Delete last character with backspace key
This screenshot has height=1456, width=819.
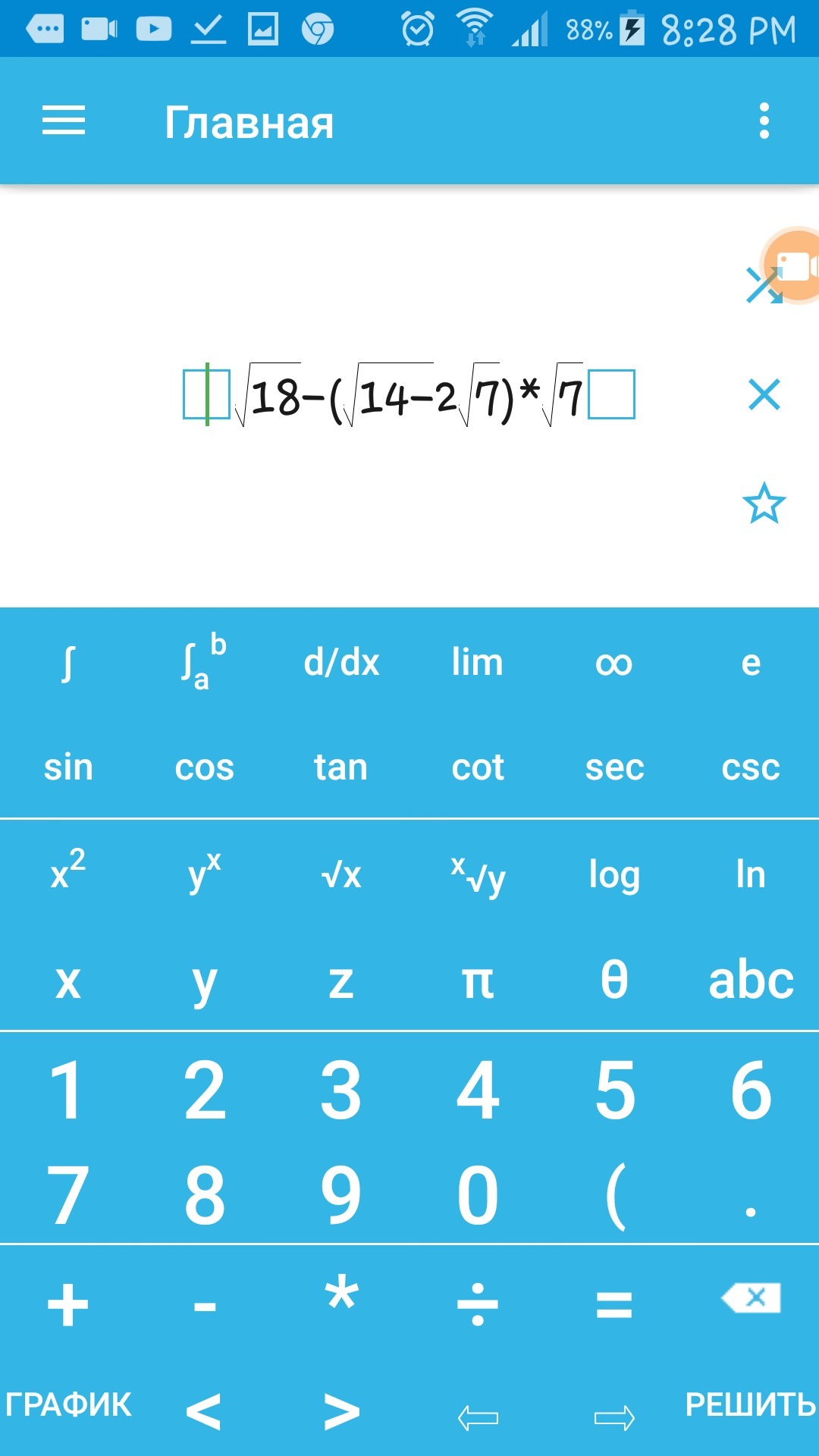[x=751, y=1298]
